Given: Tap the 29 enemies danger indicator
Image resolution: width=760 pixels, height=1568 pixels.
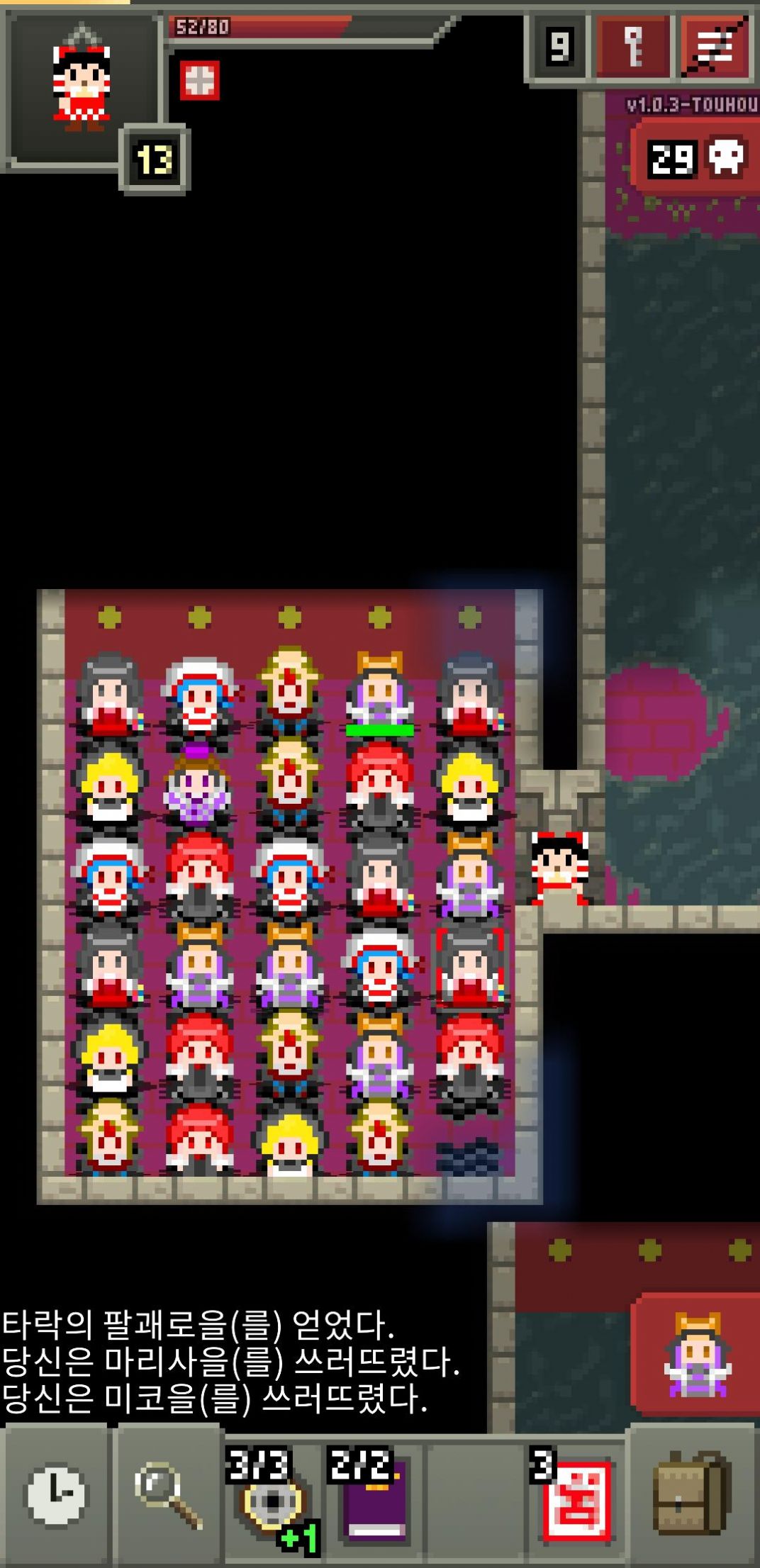Looking at the screenshot, I should point(696,157).
